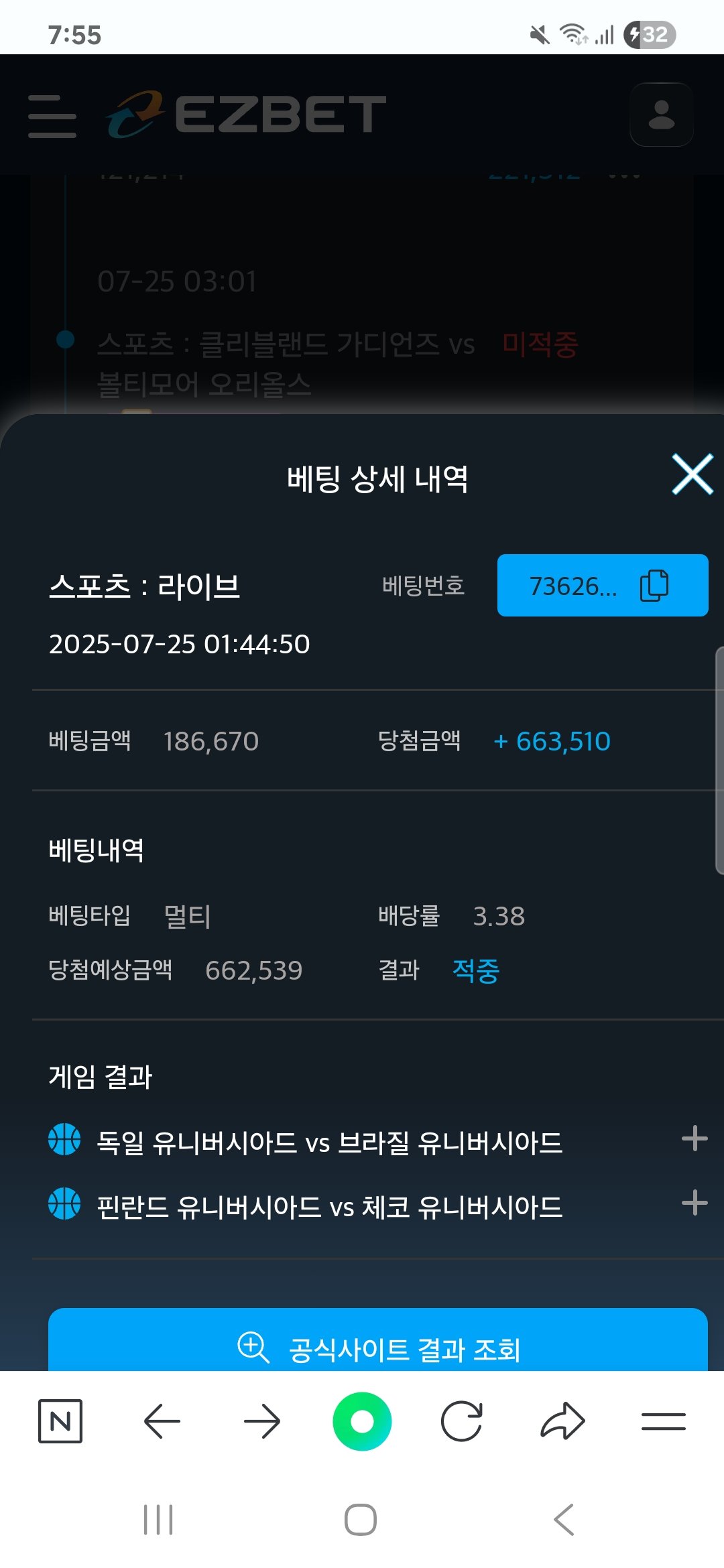The image size is (724, 1568).
Task: Expand the 핀란드 유니버시아드 vs 체코 유니버시아드 result
Action: (694, 1203)
